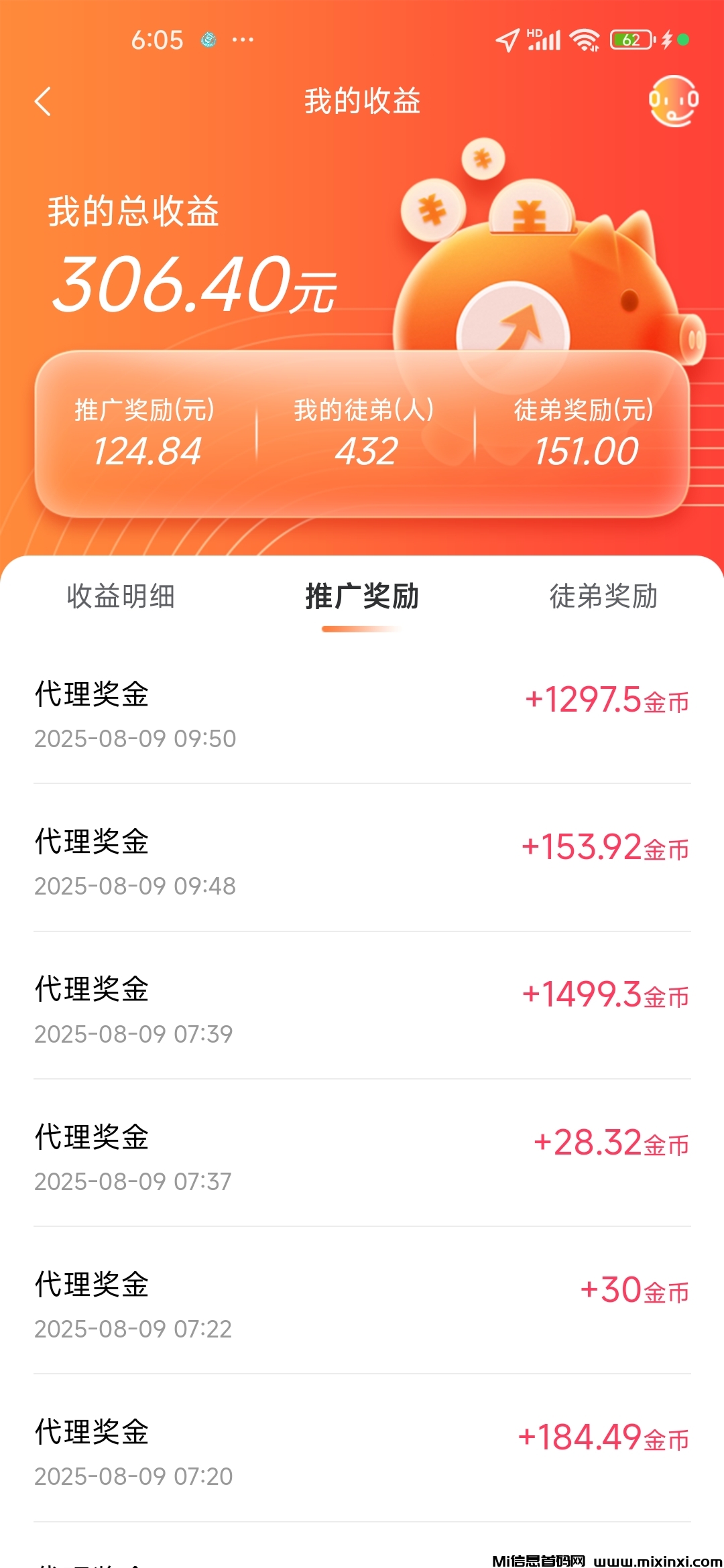This screenshot has height=1568, width=724.
Task: Tap the 我的徒弟 count showing 432
Action: point(365,450)
